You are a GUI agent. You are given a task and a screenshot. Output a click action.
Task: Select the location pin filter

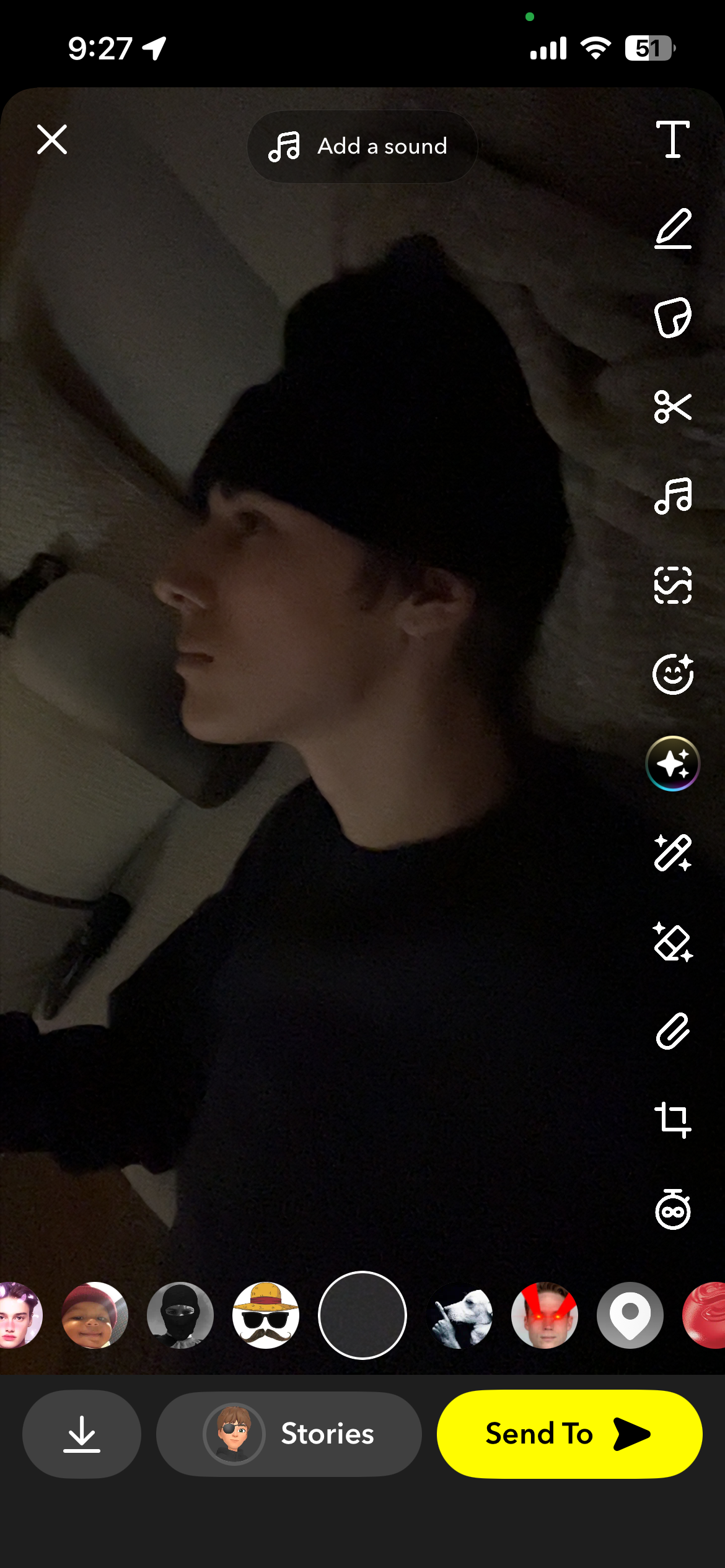[630, 1315]
